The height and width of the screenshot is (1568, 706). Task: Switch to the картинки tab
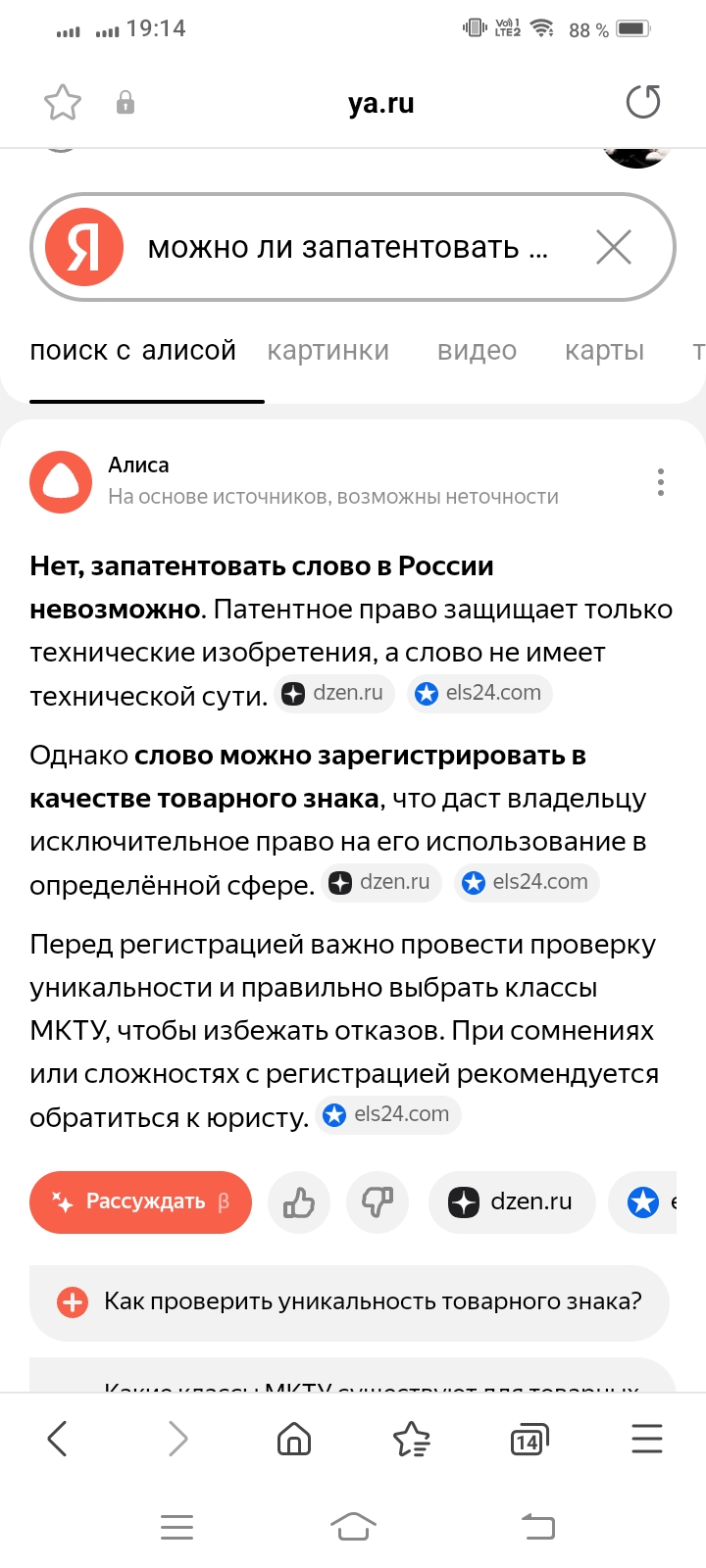pyautogui.click(x=328, y=351)
